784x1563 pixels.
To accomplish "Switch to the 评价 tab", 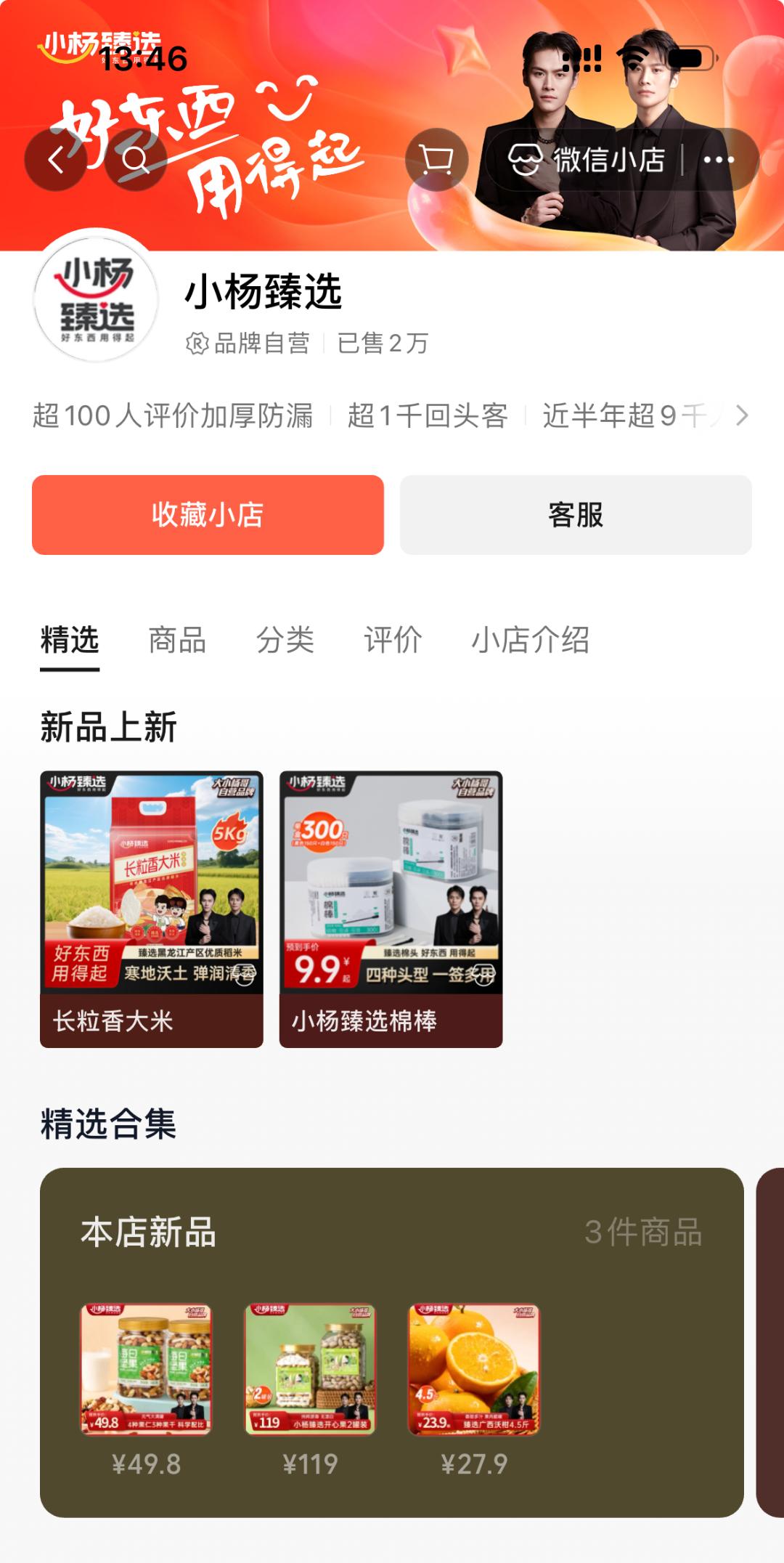I will pos(393,641).
